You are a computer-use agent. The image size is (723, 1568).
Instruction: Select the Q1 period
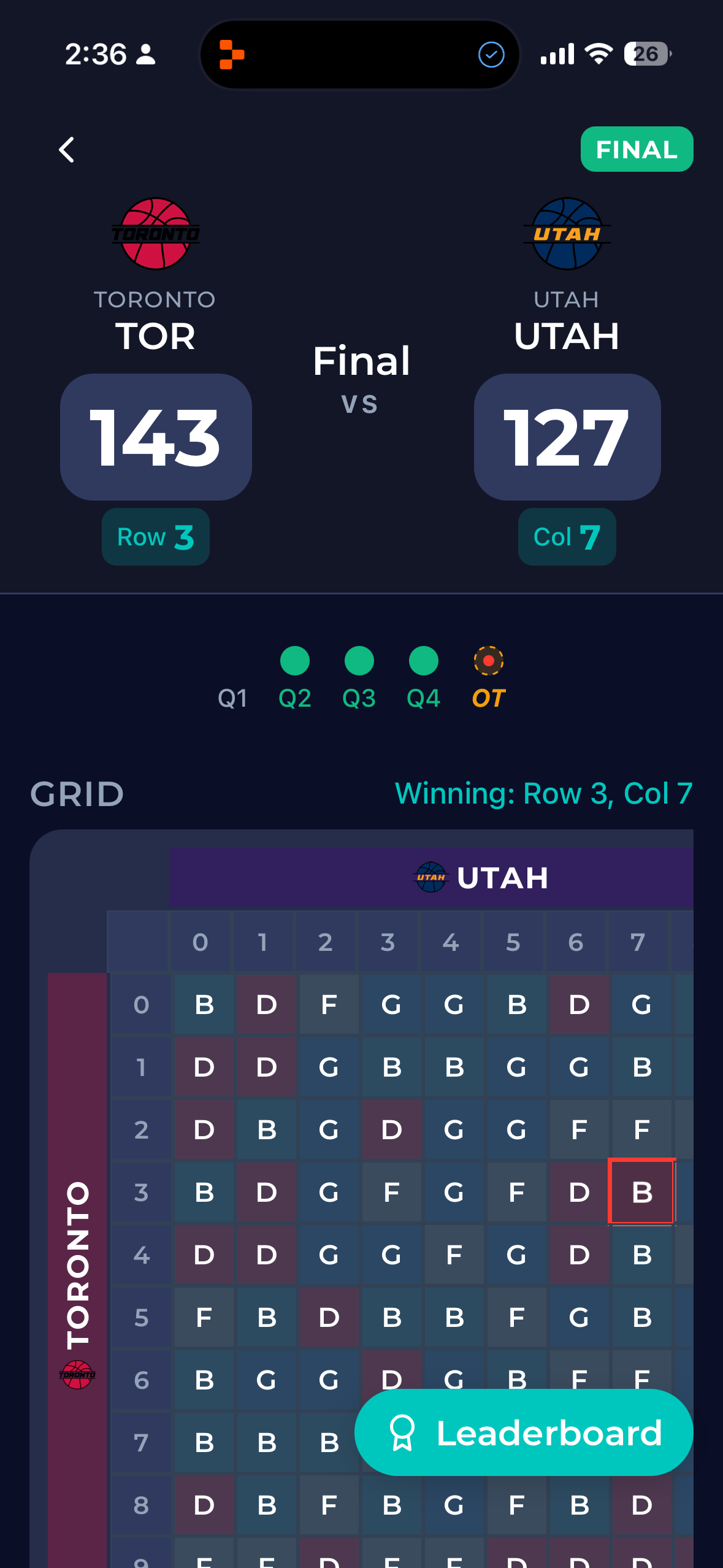pyautogui.click(x=232, y=697)
